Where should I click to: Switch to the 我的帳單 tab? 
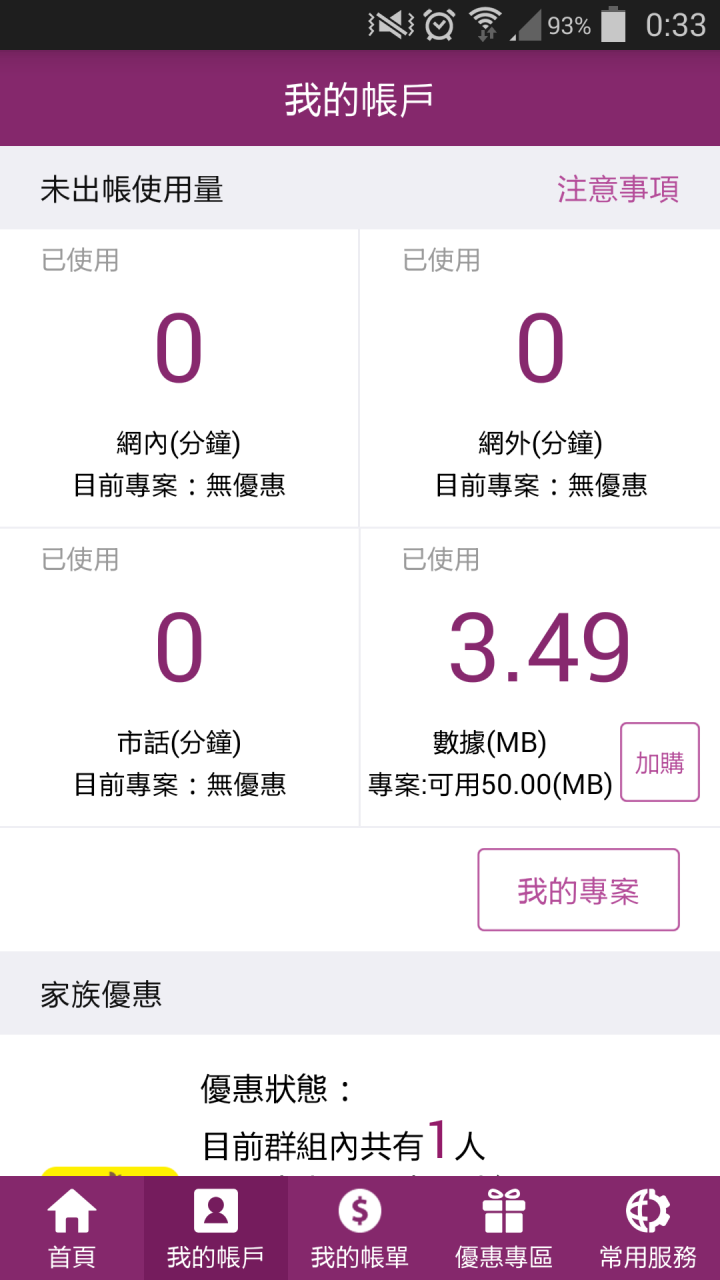(360, 1228)
